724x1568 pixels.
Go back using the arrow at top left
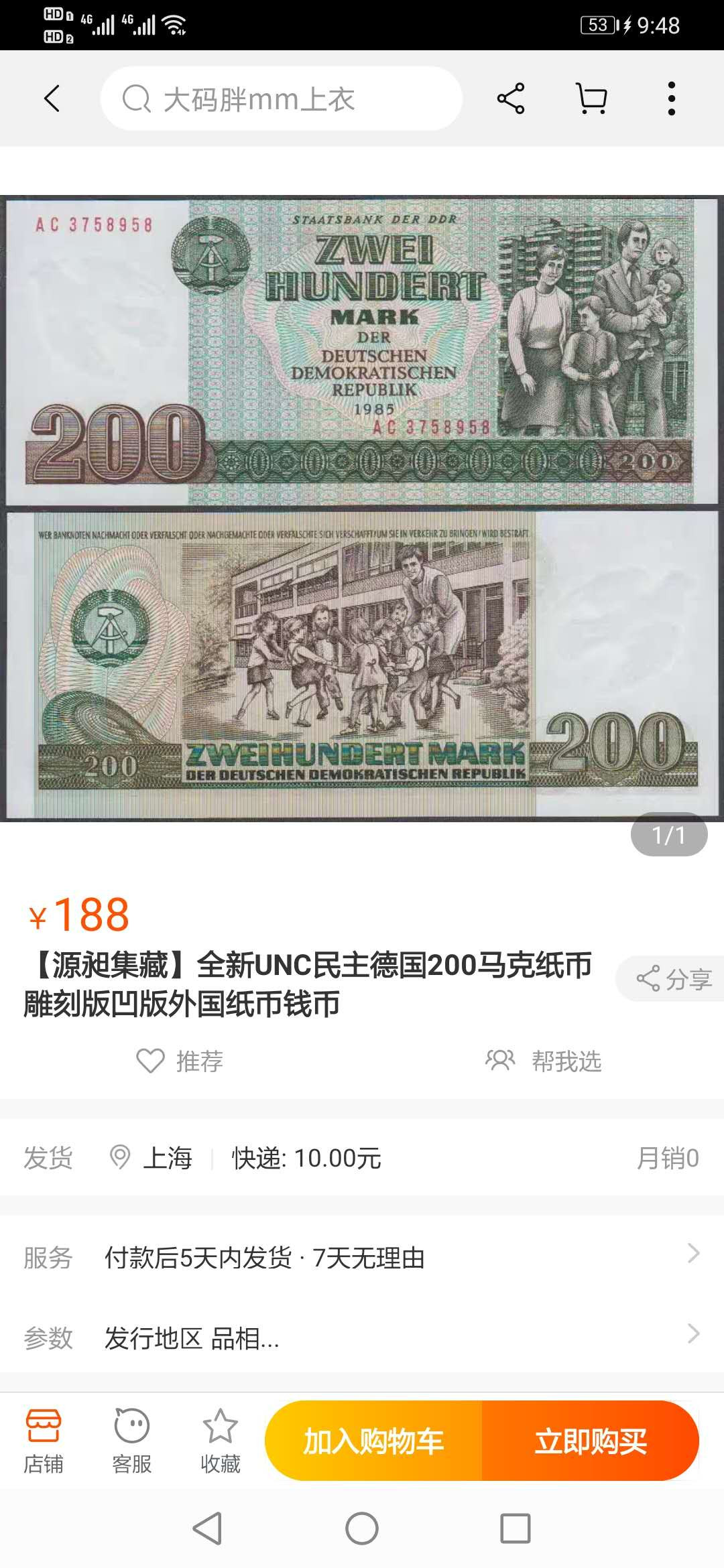pos(50,98)
